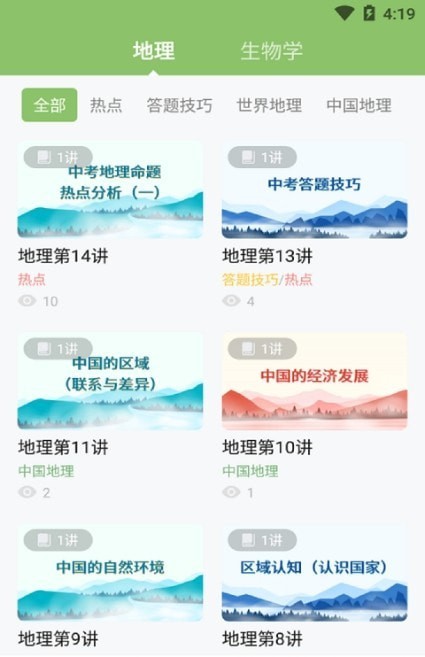Image resolution: width=425 pixels, height=657 pixels.
Task: Filter lessons by 答题技巧
Action: [179, 105]
